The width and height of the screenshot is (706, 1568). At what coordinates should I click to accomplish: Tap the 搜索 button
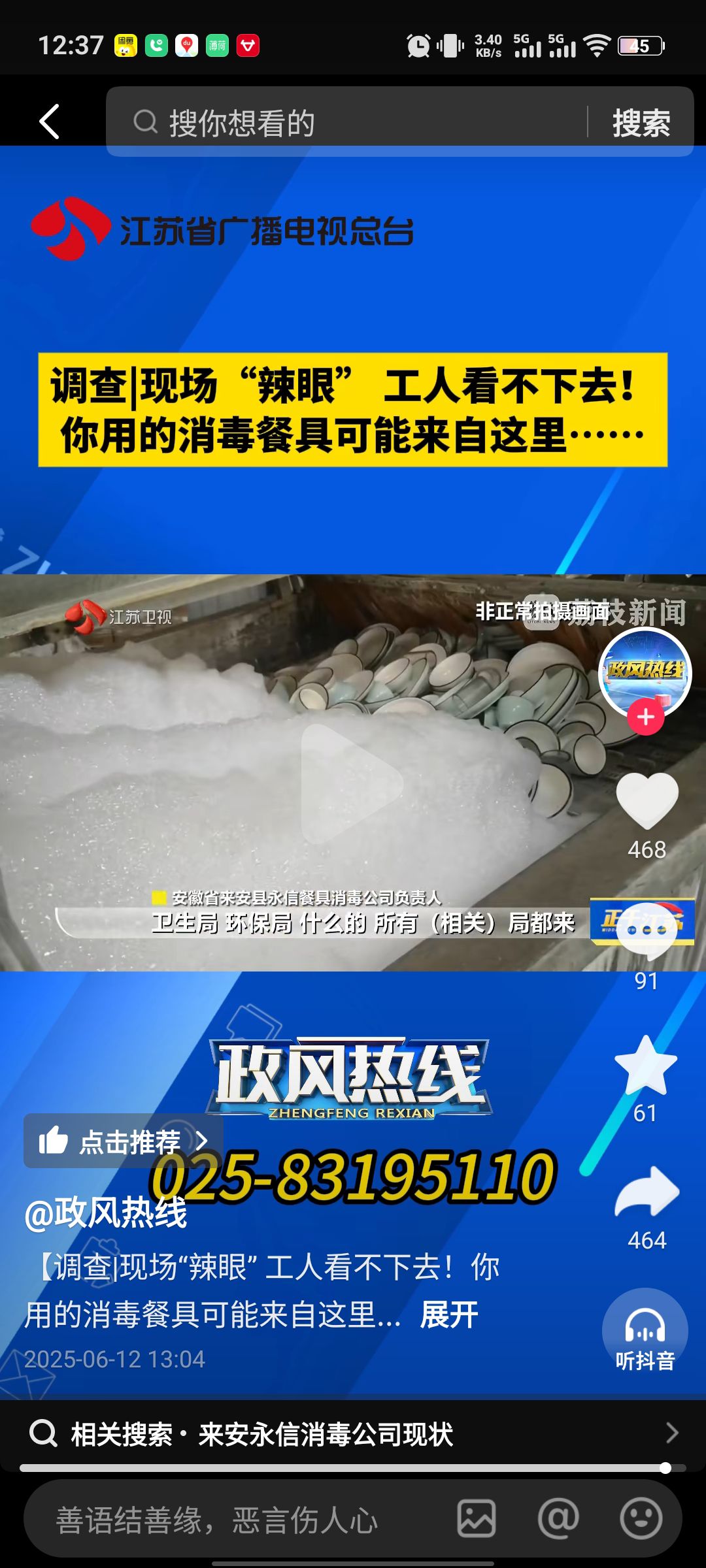[x=641, y=122]
